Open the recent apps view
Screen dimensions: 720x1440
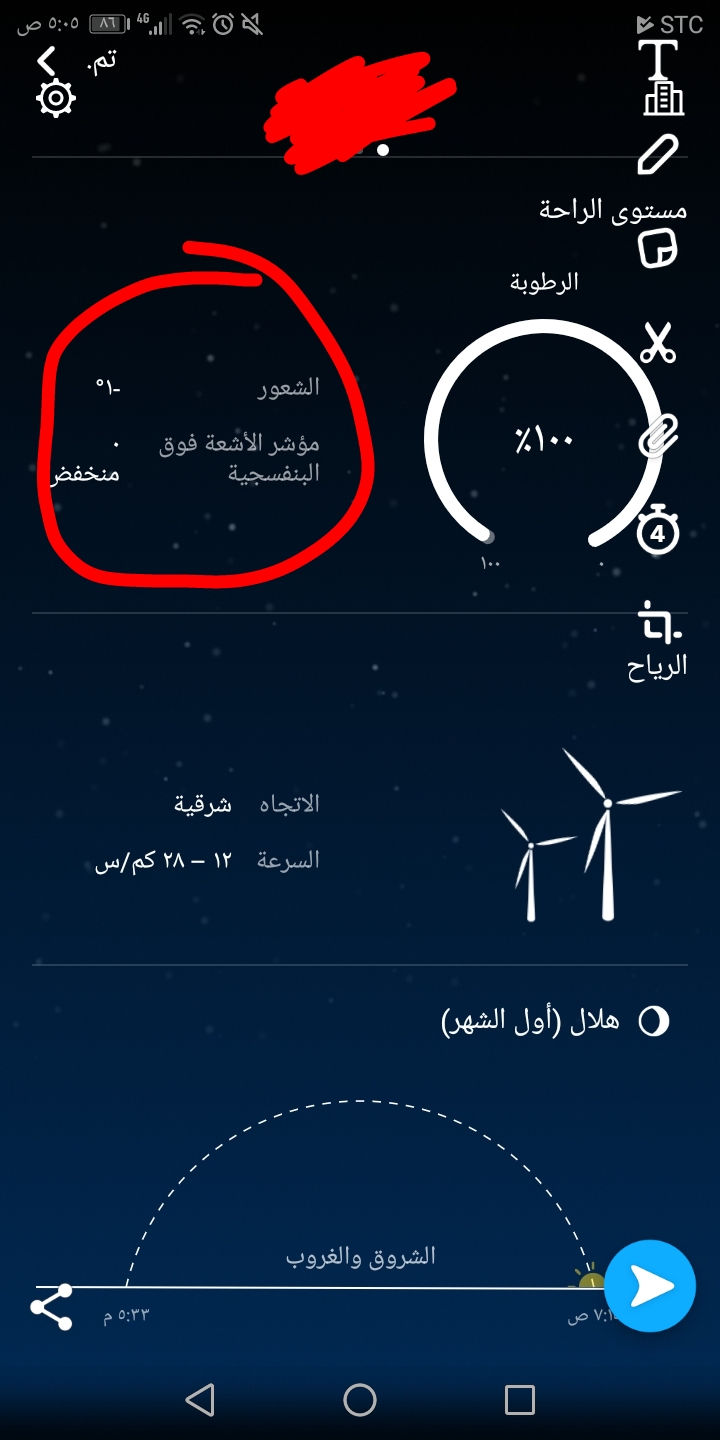tap(519, 1400)
